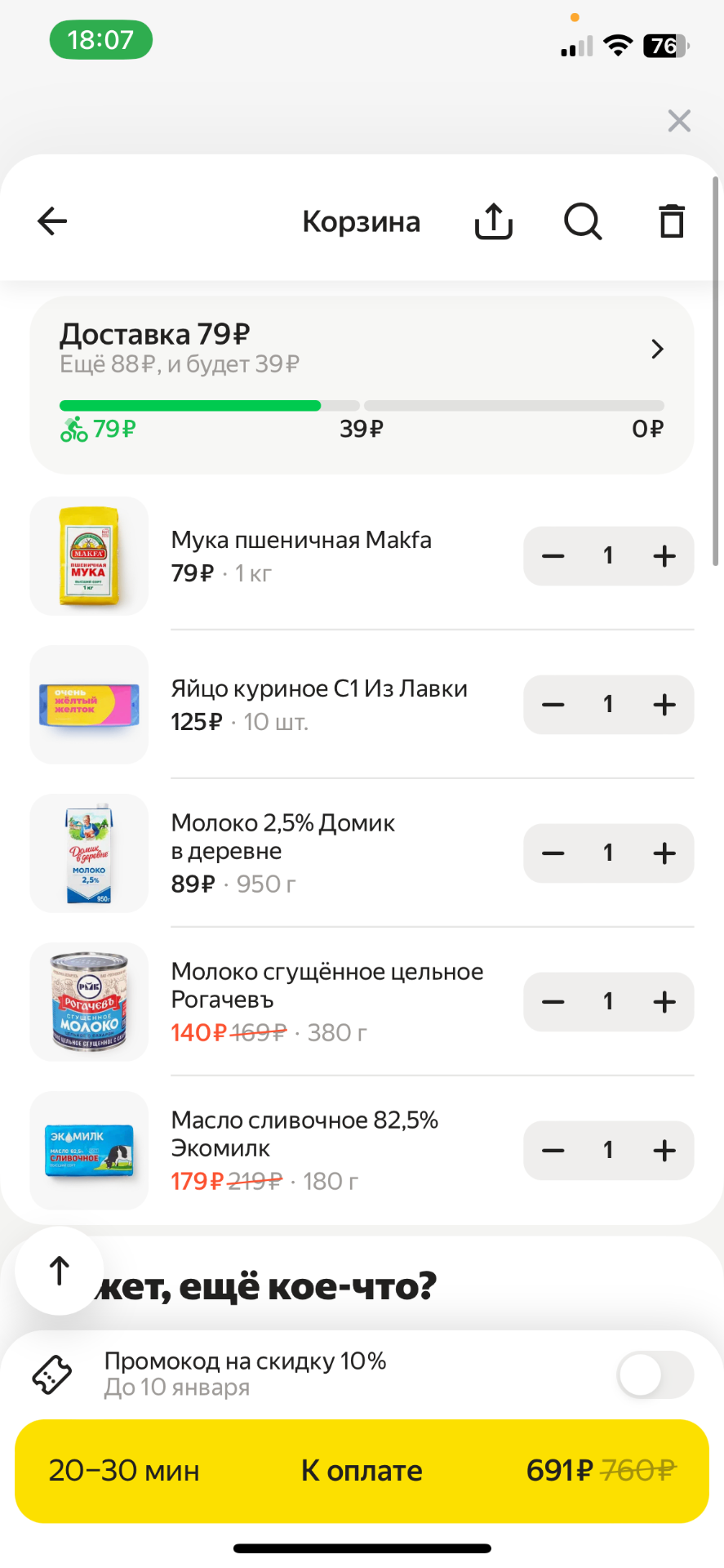Proceed with К оплате 691₽

(x=362, y=1471)
